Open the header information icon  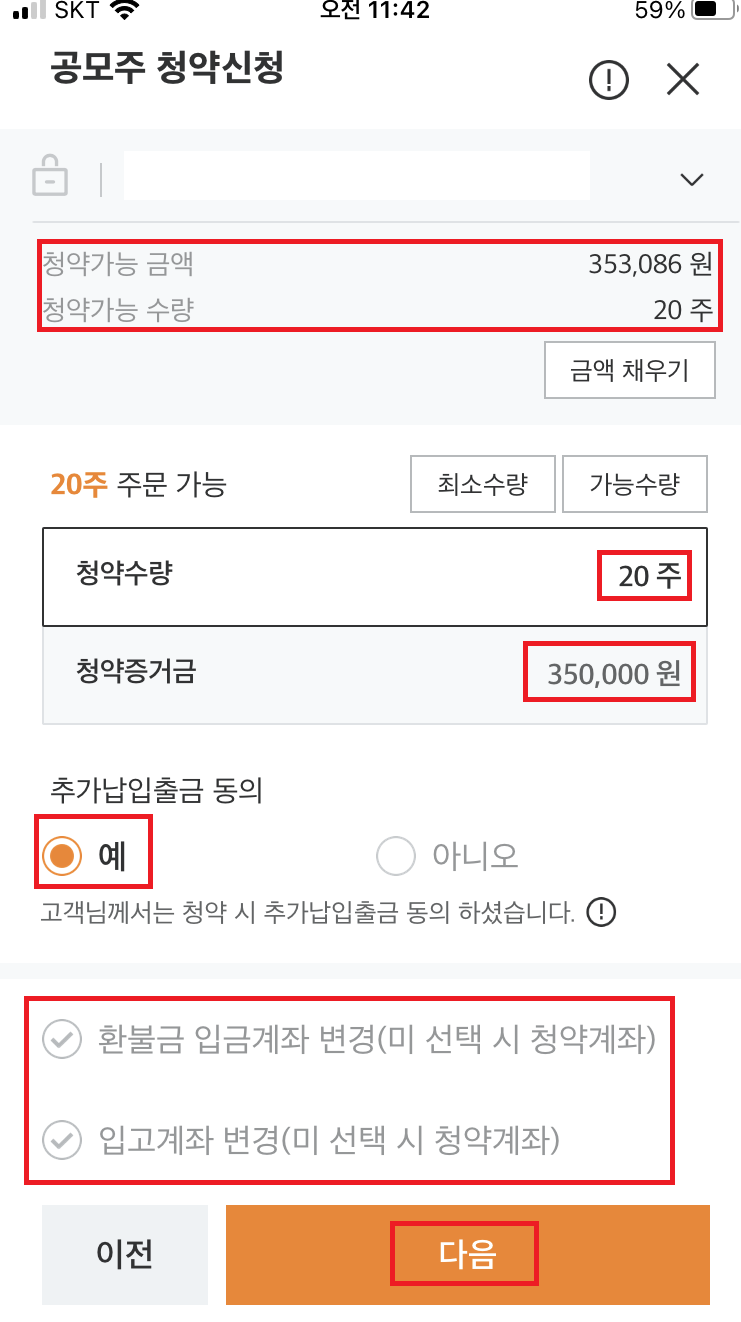(608, 80)
